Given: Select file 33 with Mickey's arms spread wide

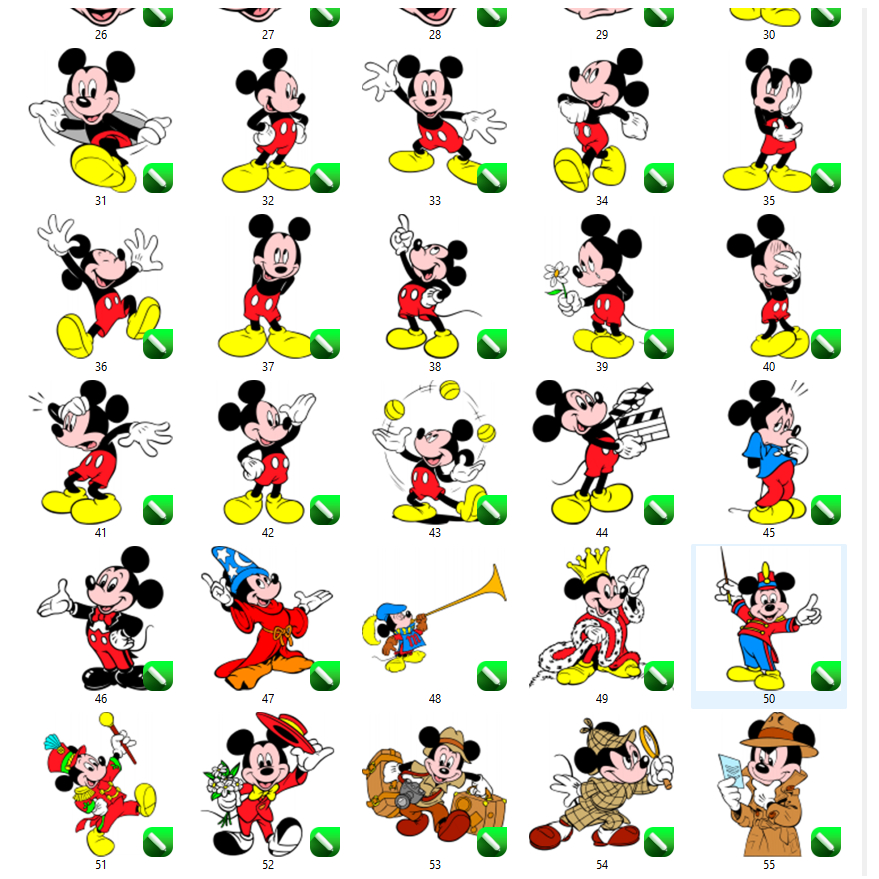Looking at the screenshot, I should click(434, 120).
